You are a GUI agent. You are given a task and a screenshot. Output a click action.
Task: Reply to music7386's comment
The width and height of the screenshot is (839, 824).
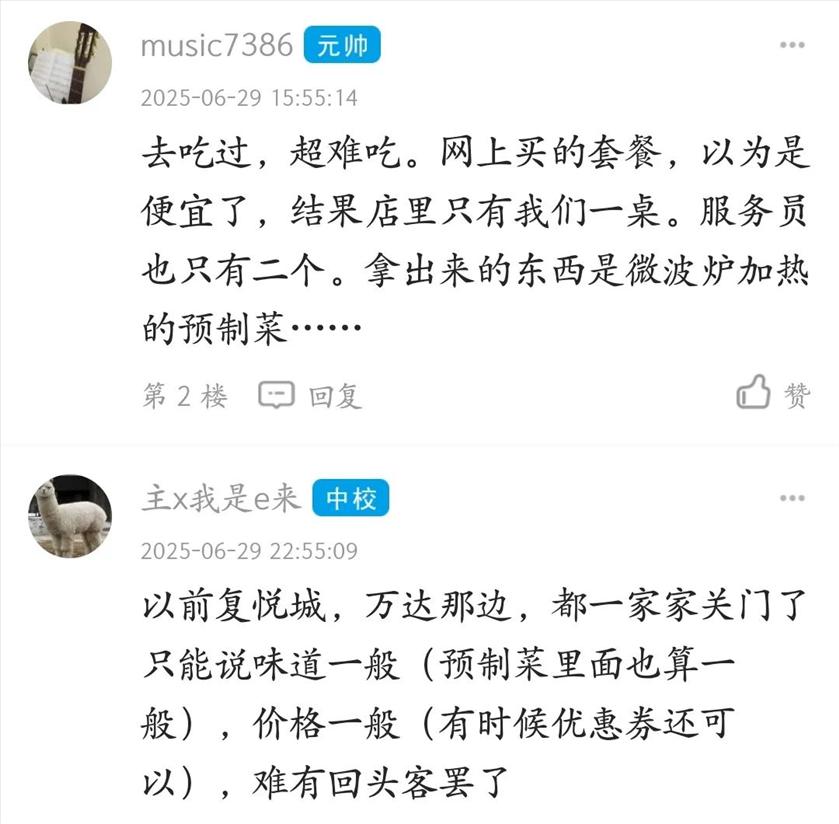311,396
